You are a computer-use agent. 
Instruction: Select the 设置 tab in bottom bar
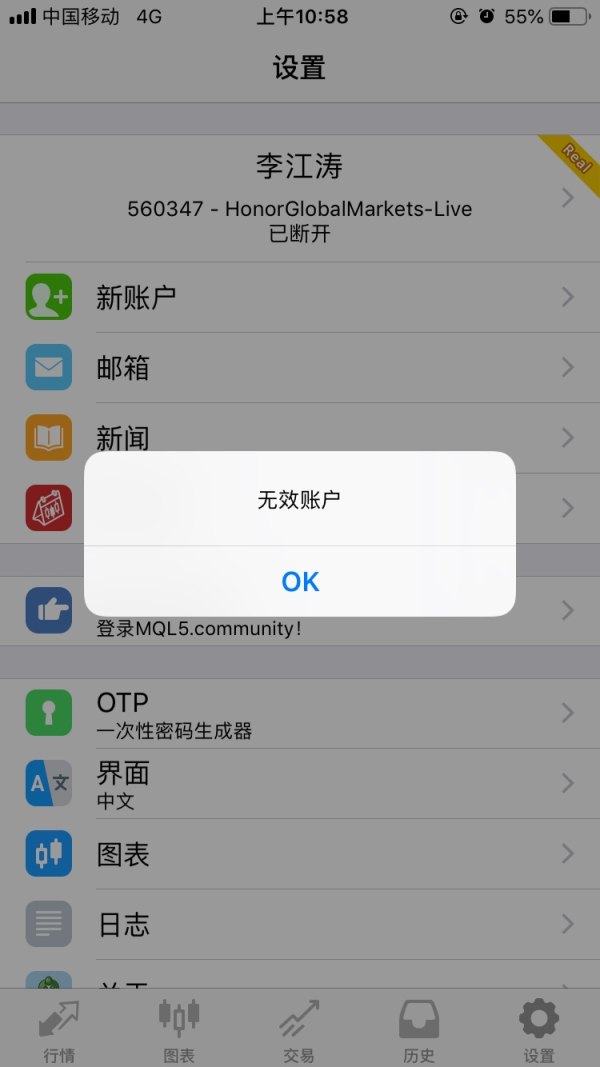(539, 1030)
